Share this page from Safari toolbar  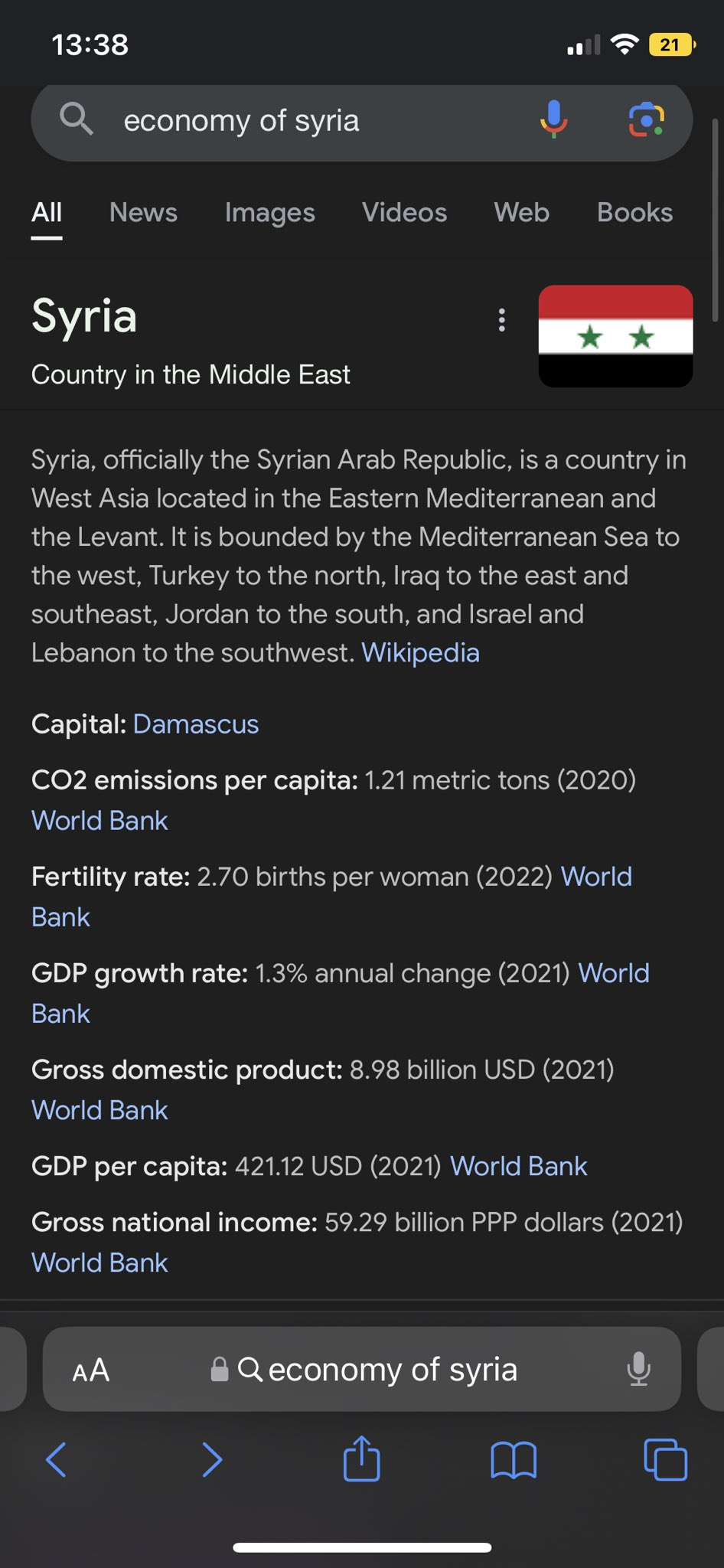(x=361, y=1458)
